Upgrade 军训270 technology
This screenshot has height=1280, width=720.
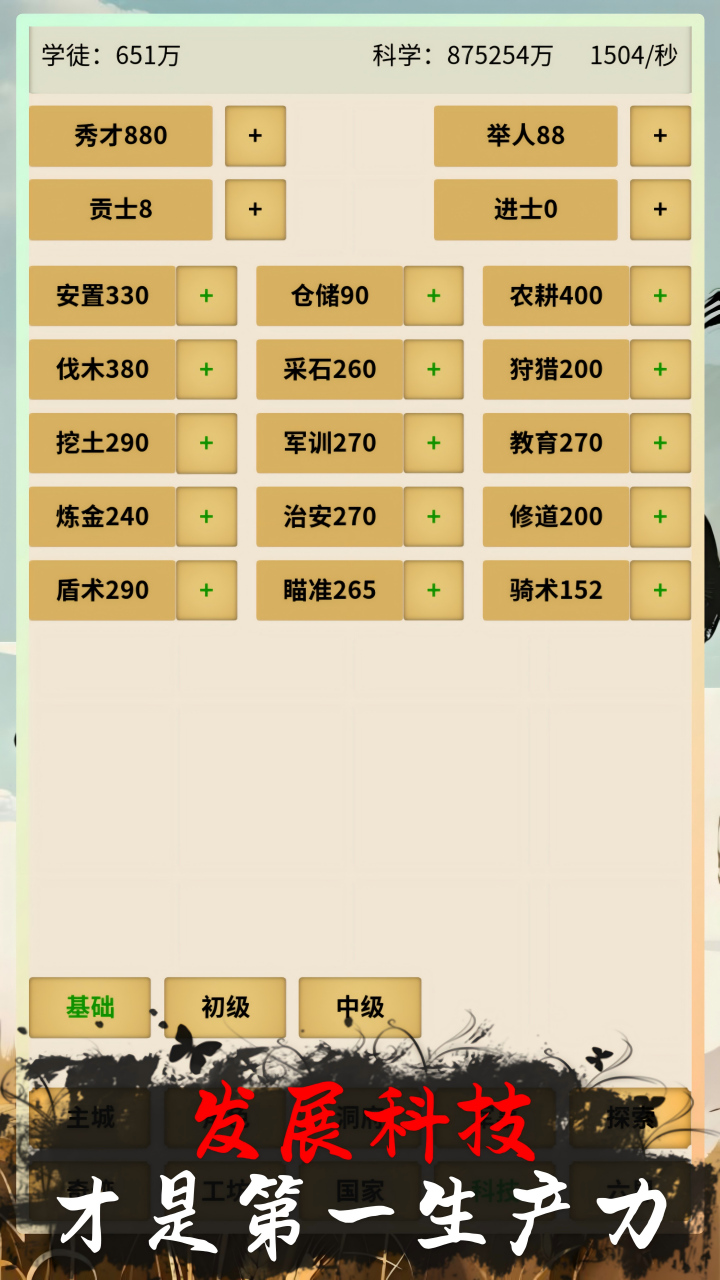(433, 443)
